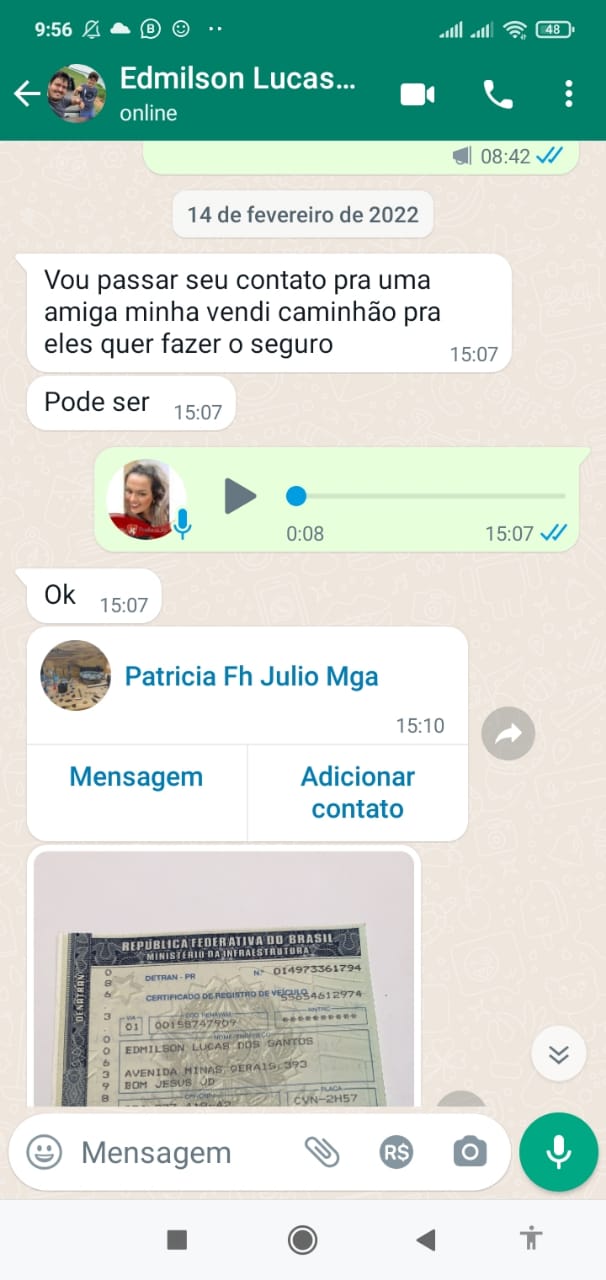Forward the shared contact card
Viewport: 606px width, 1280px height.
tap(508, 734)
